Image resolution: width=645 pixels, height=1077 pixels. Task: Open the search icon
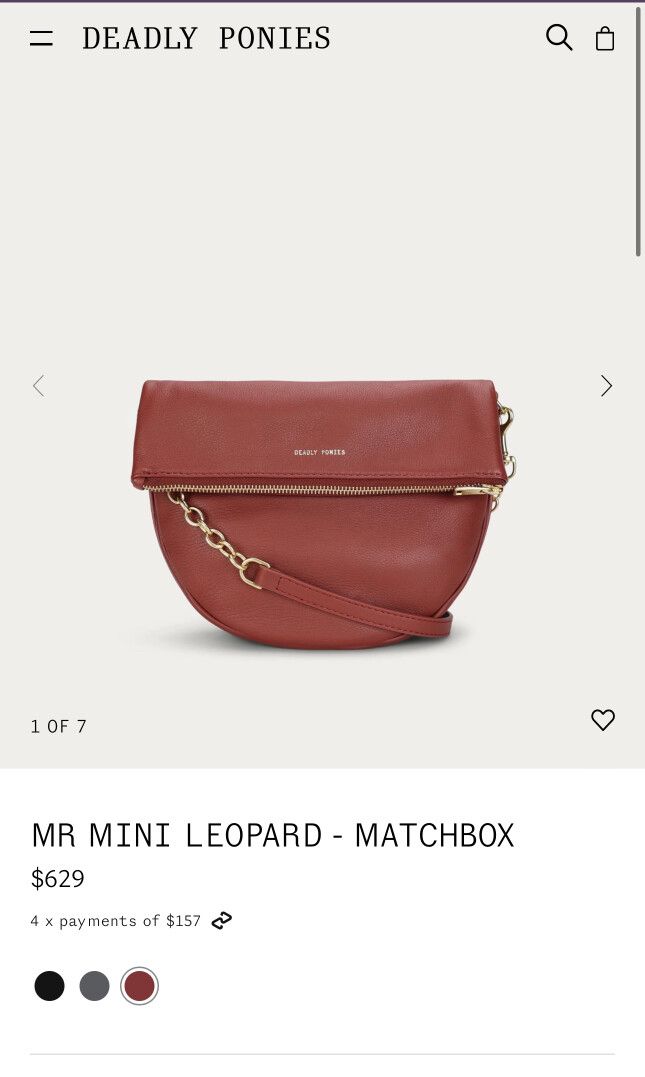point(559,38)
